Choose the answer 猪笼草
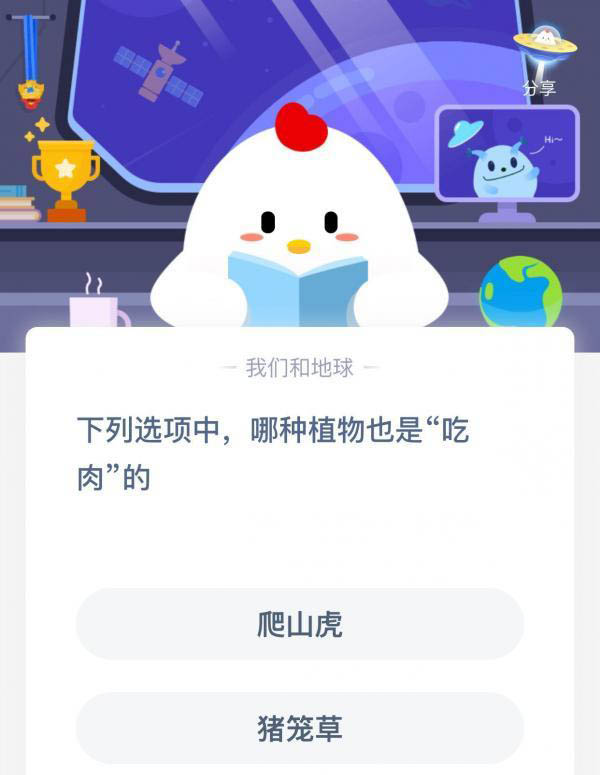The width and height of the screenshot is (600, 775). [300, 728]
